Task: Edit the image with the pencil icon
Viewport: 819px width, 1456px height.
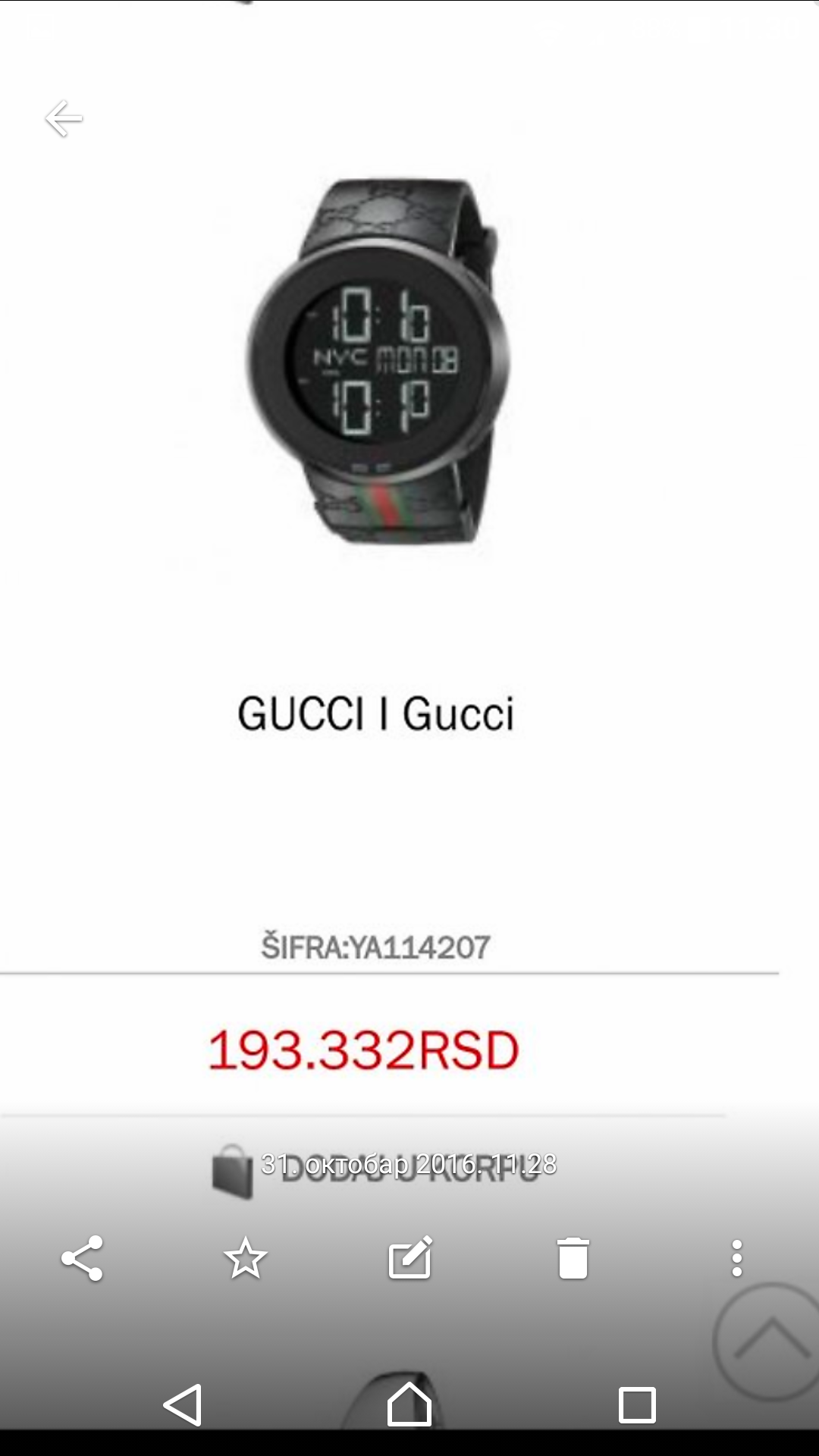Action: pyautogui.click(x=409, y=1259)
